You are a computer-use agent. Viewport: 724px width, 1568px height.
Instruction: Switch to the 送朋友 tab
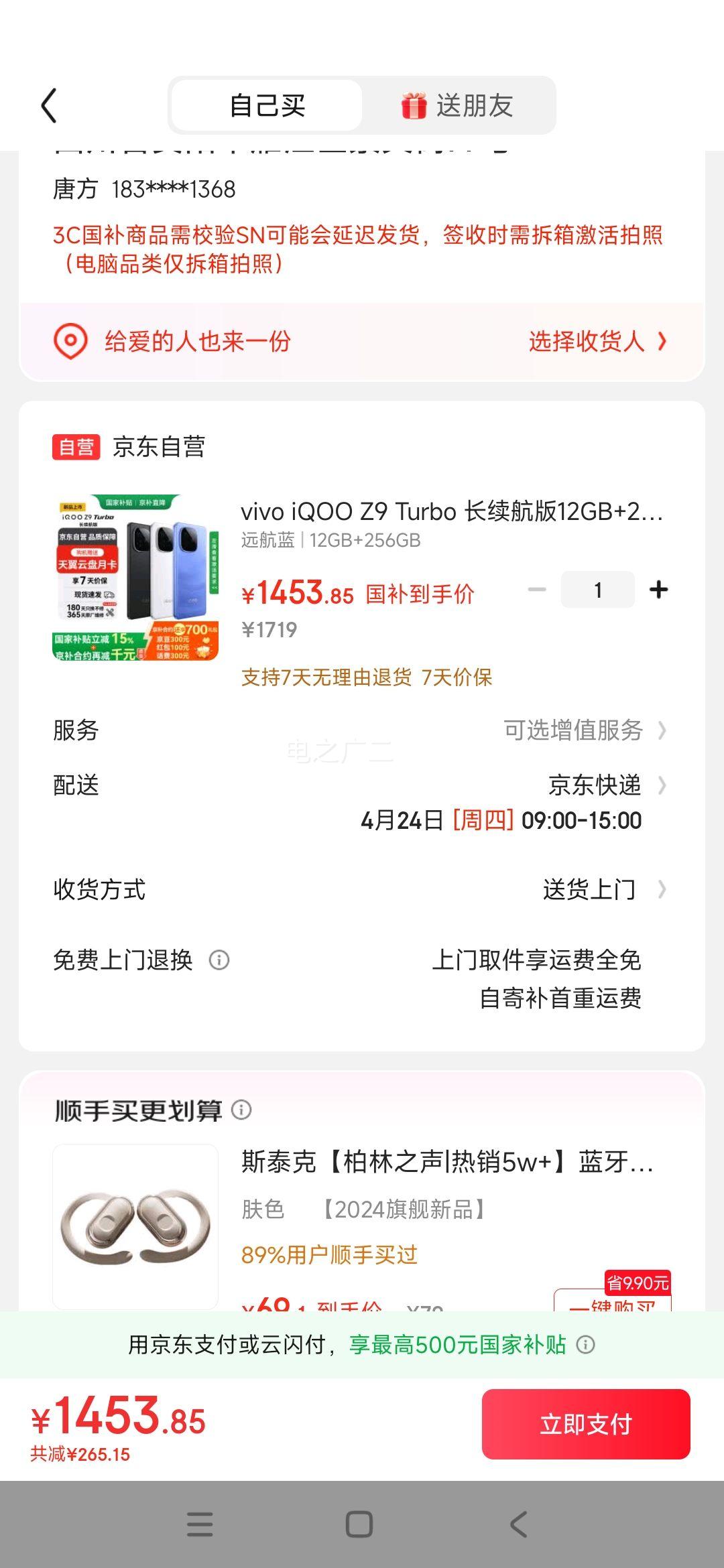458,106
